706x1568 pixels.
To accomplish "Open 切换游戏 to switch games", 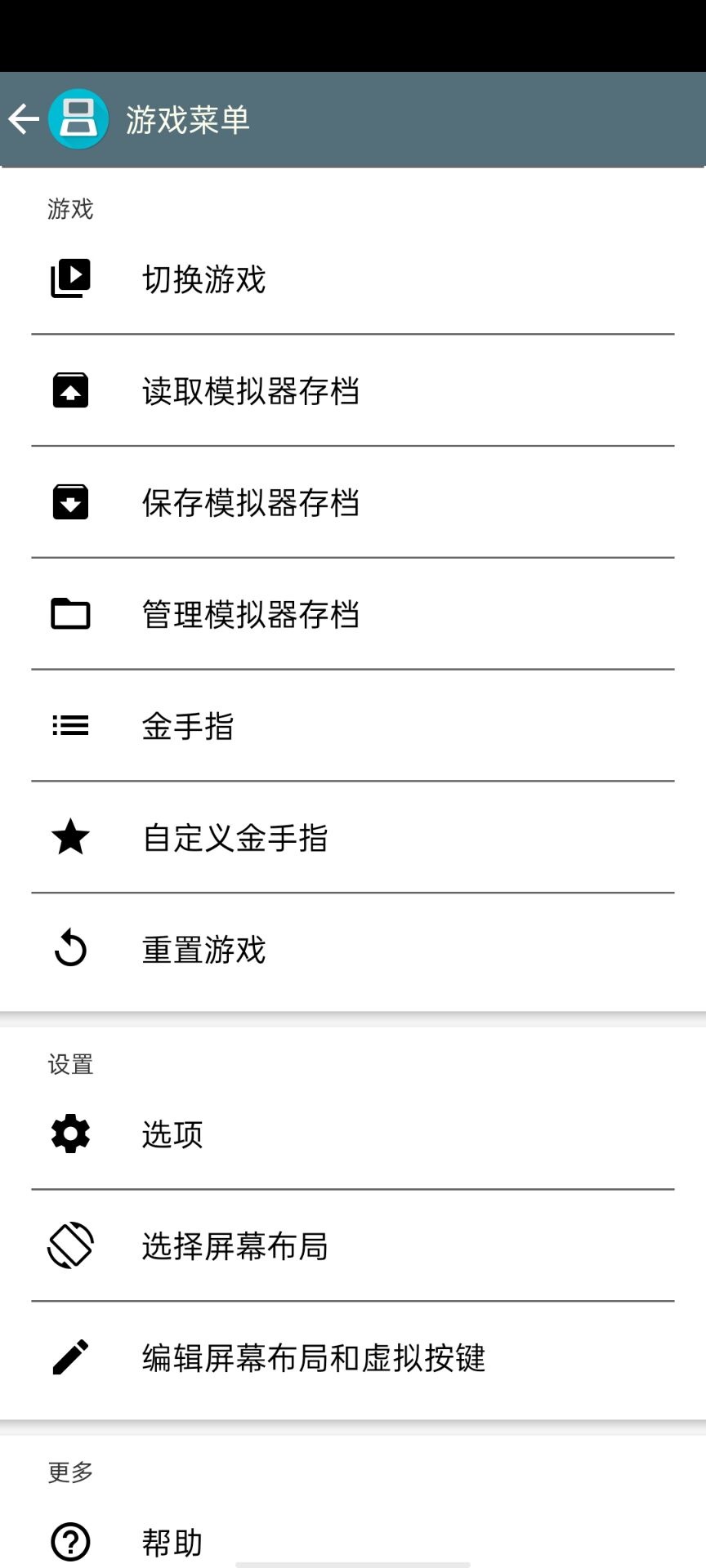I will point(353,279).
